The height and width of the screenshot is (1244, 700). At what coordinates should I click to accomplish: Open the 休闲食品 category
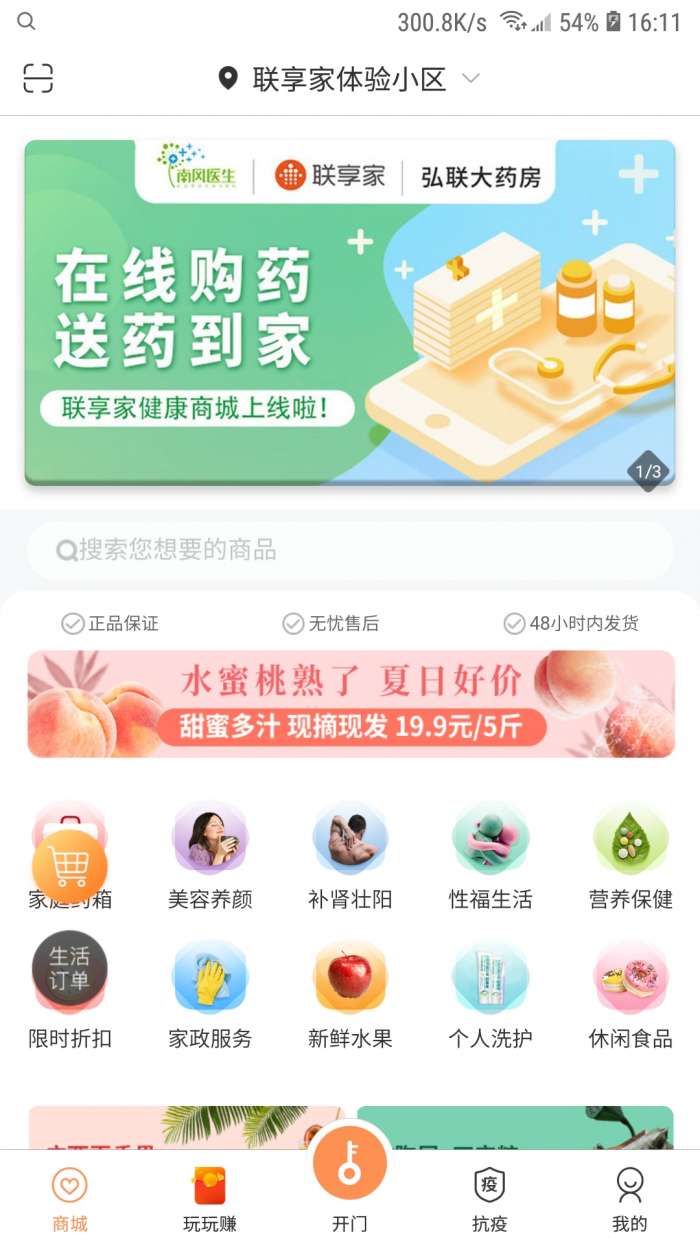(x=630, y=994)
